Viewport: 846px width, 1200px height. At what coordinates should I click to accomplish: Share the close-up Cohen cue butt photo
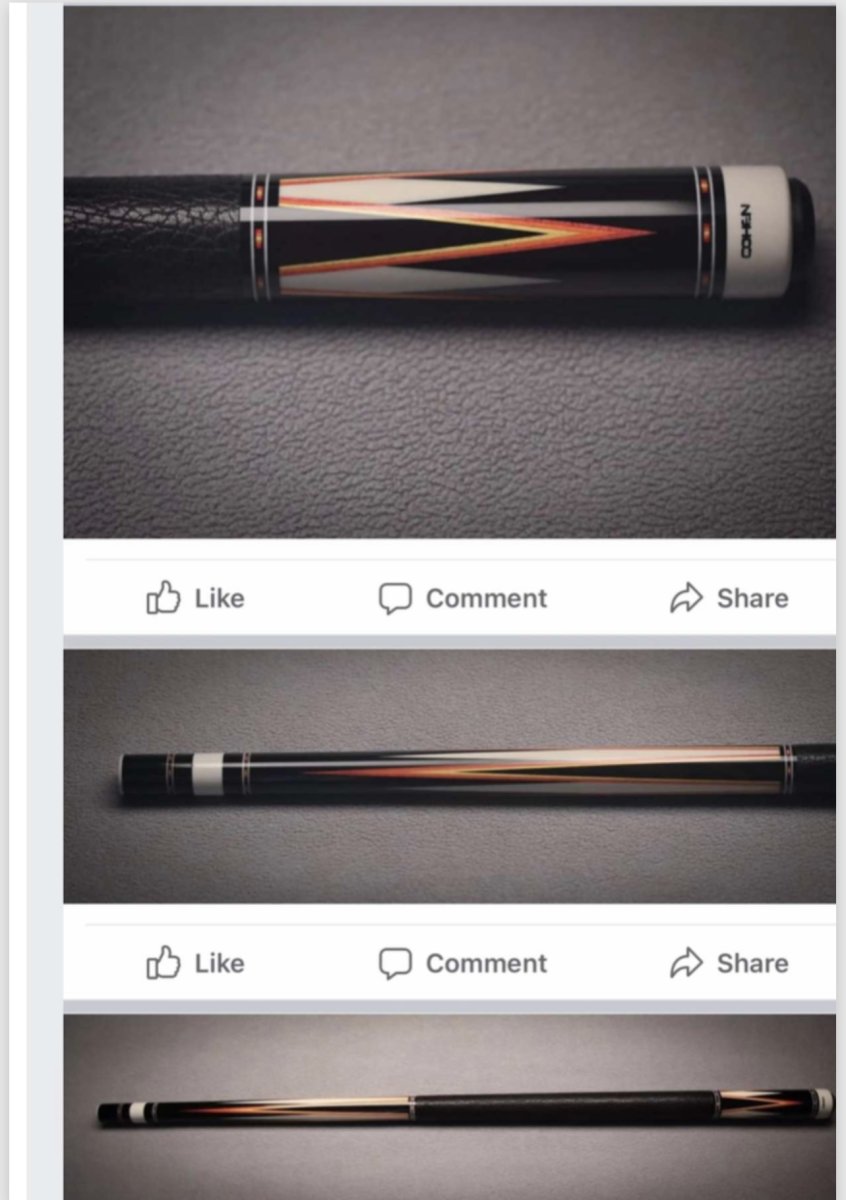tap(729, 598)
